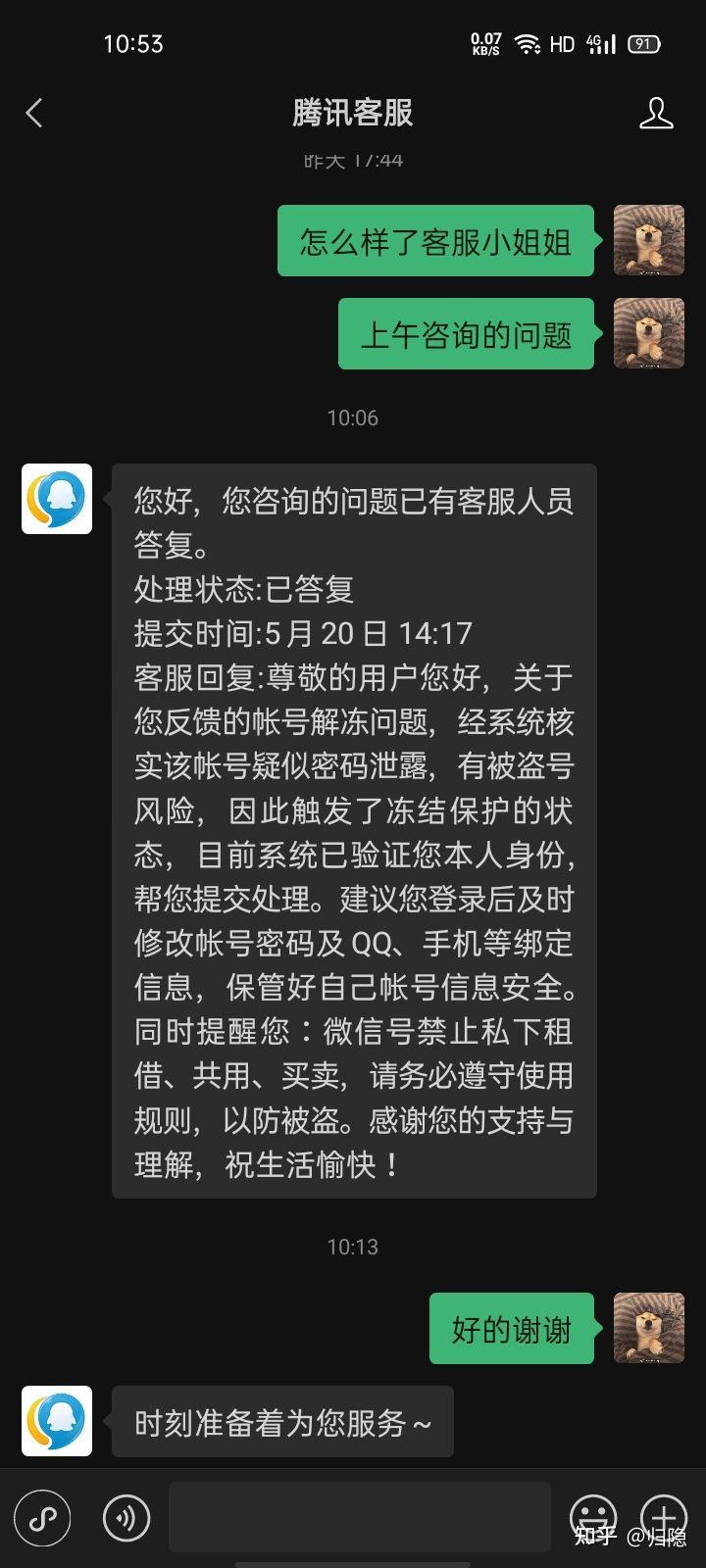This screenshot has width=706, height=1568.
Task: Open the service menu icon beside voice
Action: (42, 1518)
